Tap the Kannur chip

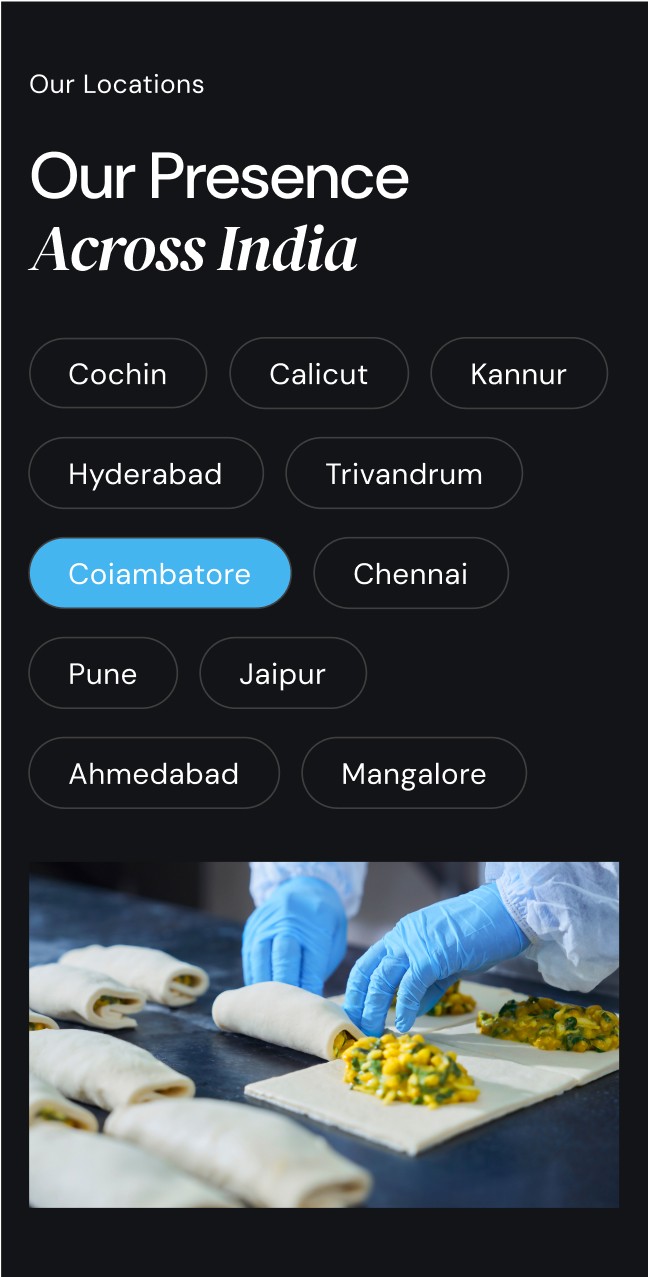tap(518, 373)
